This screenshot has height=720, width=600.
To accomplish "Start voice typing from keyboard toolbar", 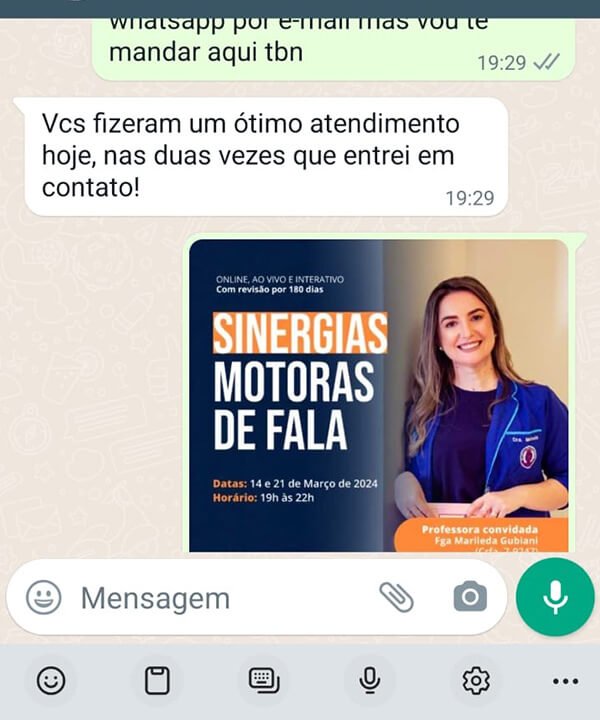I will point(369,681).
